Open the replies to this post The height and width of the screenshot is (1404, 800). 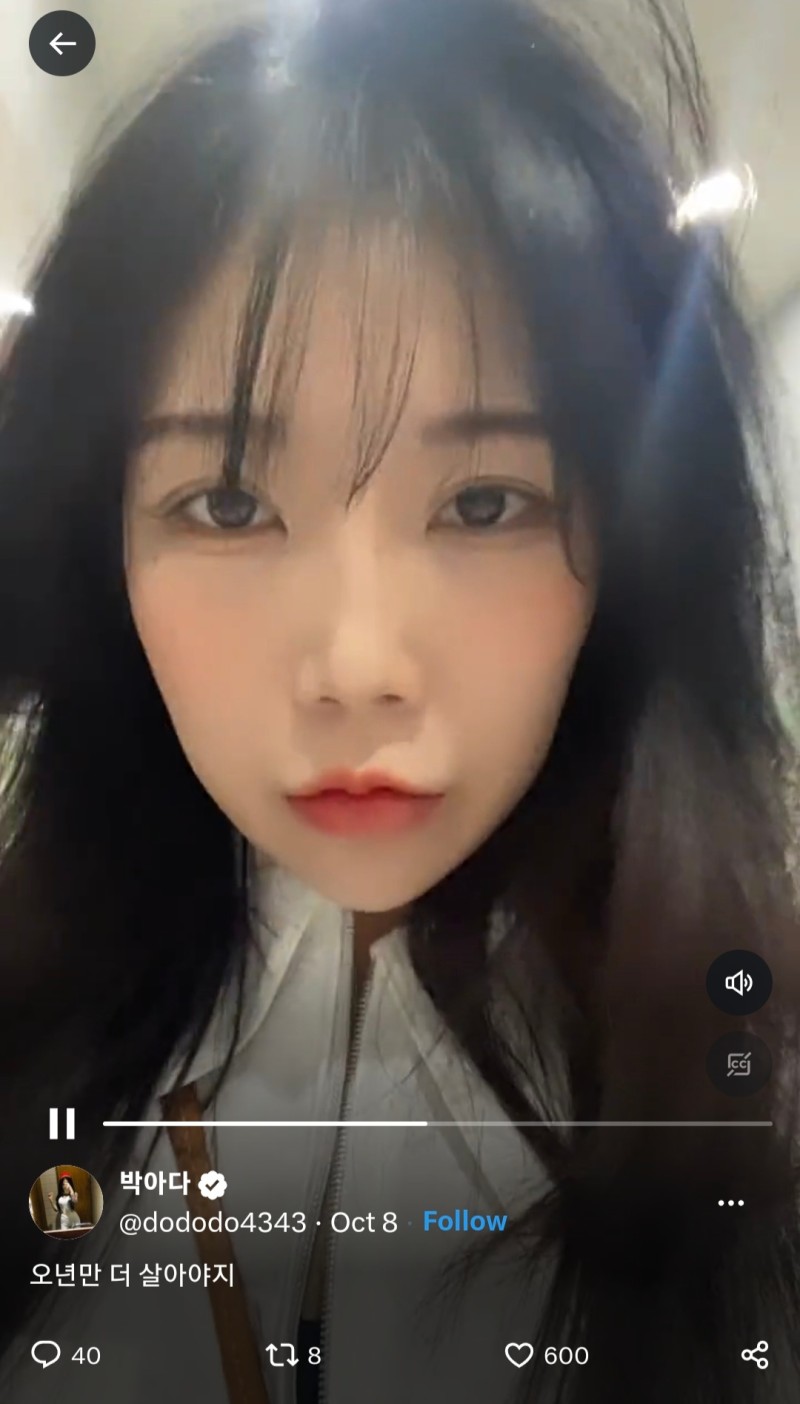tap(66, 1355)
